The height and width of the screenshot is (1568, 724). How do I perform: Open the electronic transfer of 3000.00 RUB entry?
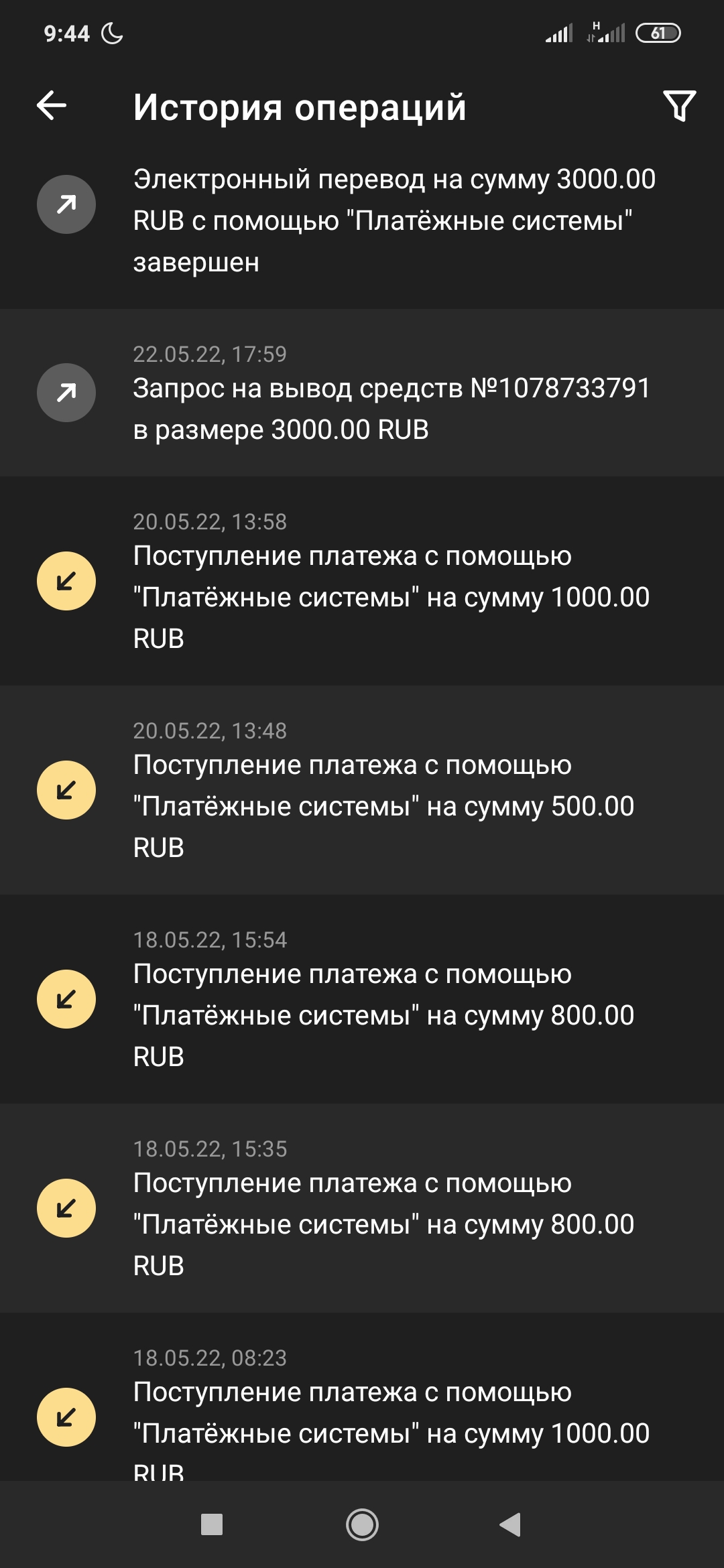396,218
